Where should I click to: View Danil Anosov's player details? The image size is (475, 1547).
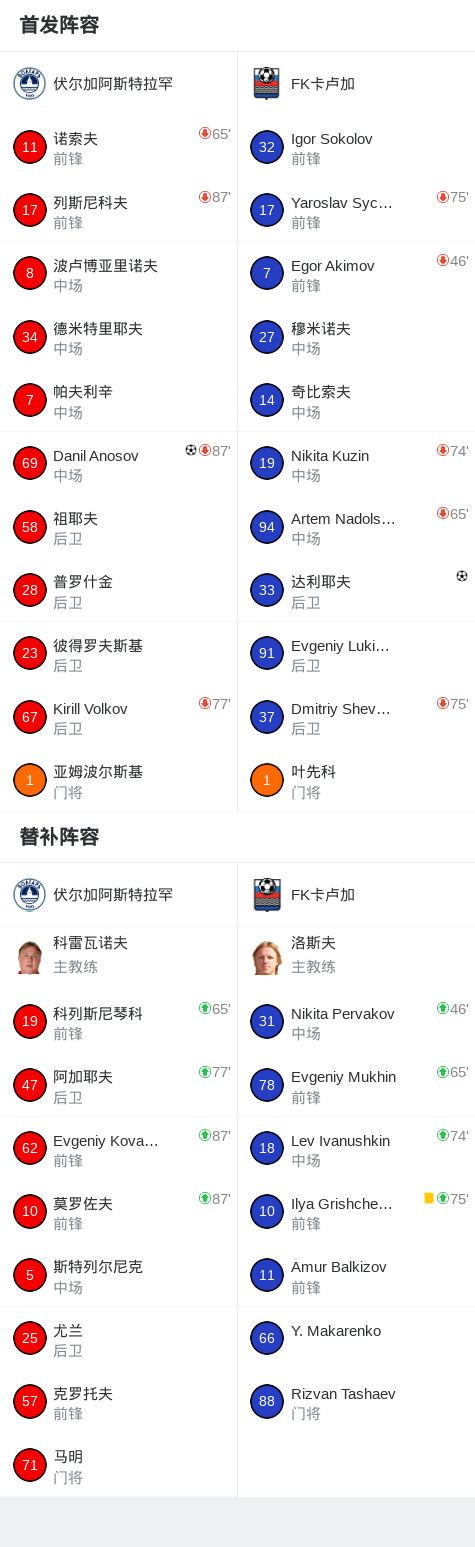pos(118,464)
